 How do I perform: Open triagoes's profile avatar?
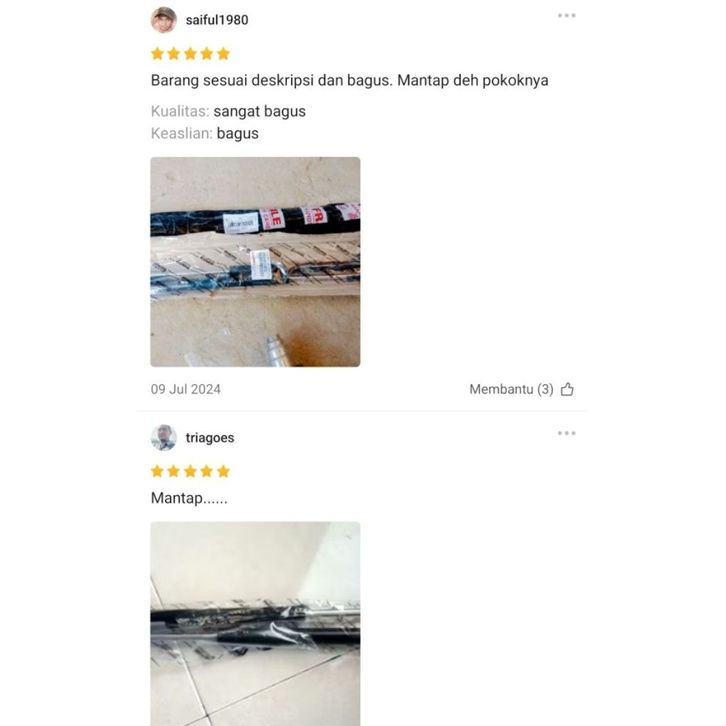coord(164,438)
